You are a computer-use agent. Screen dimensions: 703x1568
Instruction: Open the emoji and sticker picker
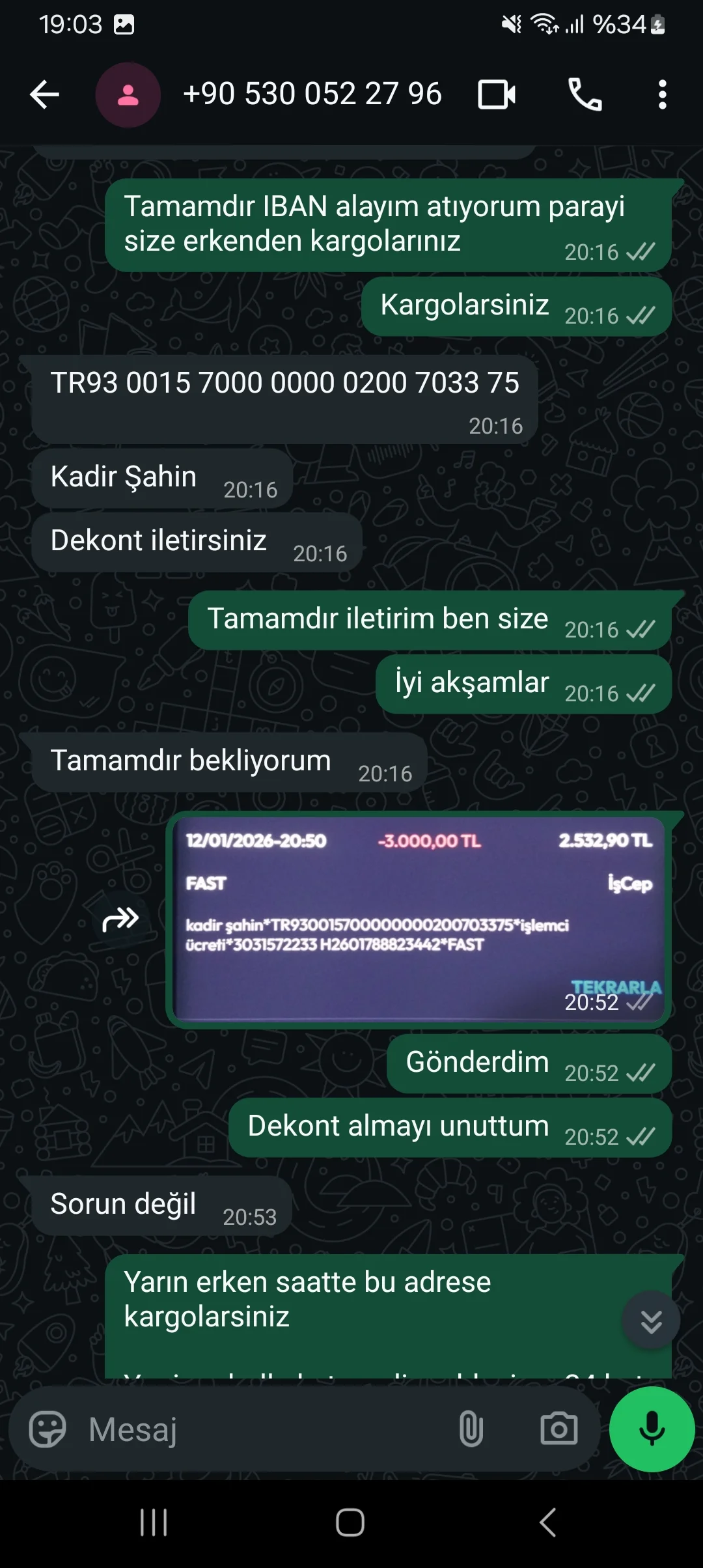pyautogui.click(x=48, y=1430)
